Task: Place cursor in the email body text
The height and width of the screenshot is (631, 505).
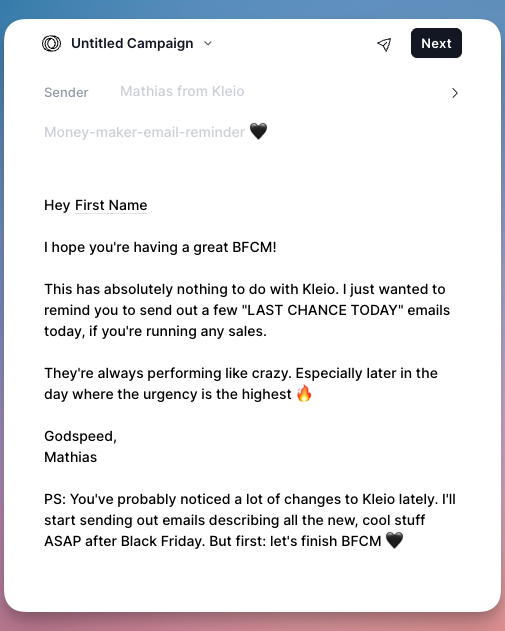Action: pyautogui.click(x=249, y=373)
